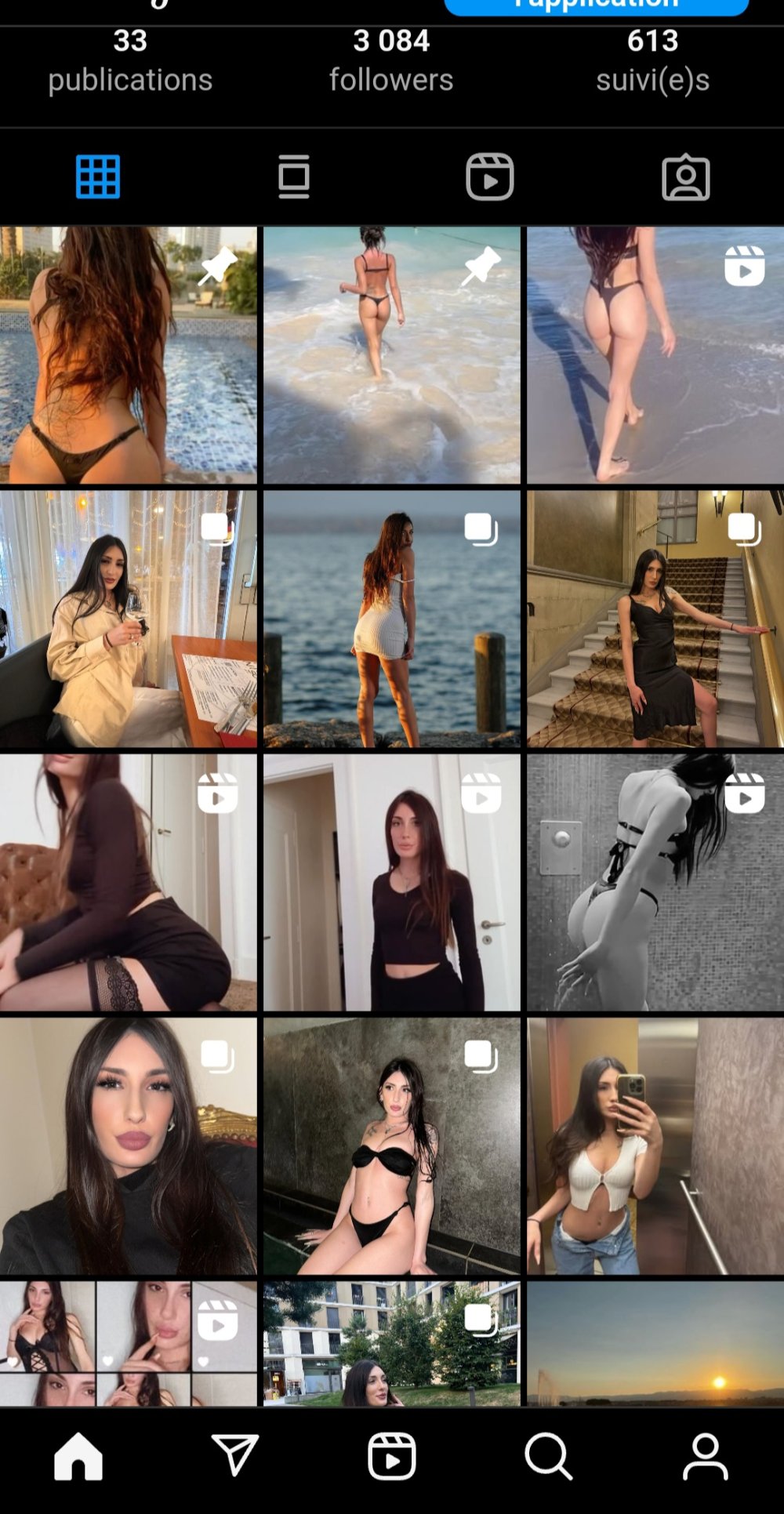View the 613 suivi(e)s list
784x1514 pixels.
[652, 60]
